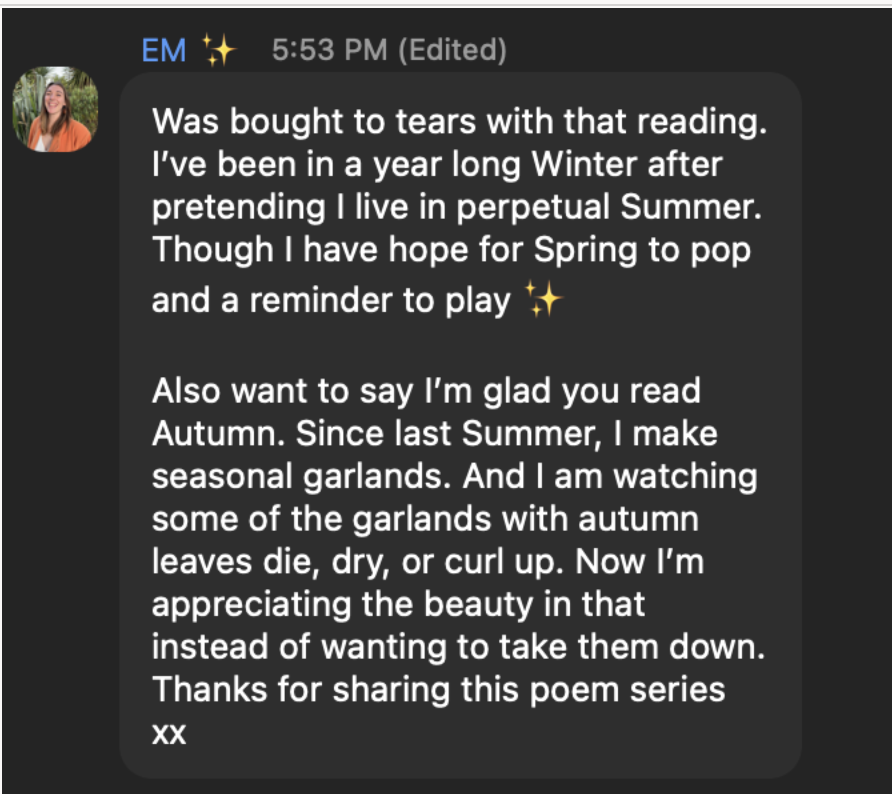Open EM's profile picture

pos(55,110)
